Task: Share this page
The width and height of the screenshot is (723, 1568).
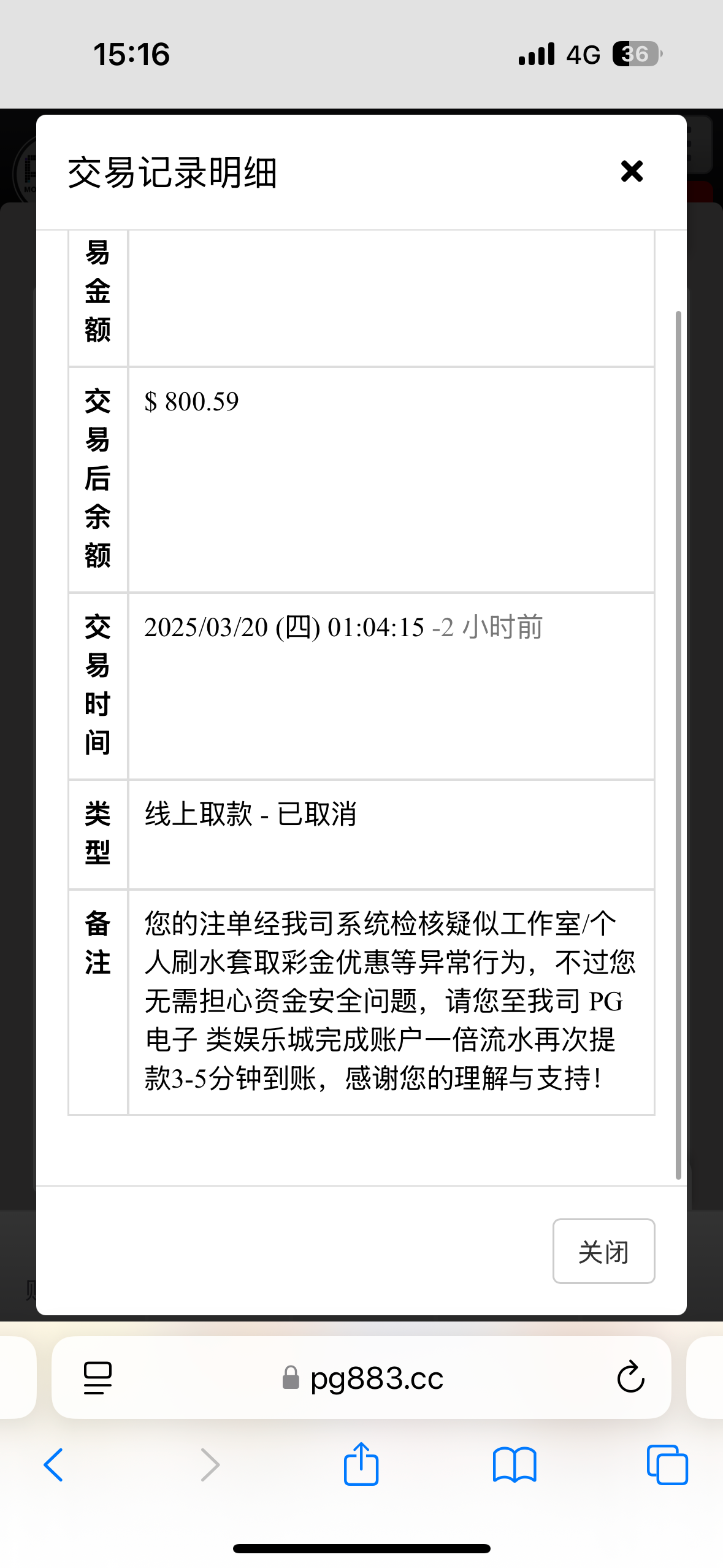Action: 361,1464
